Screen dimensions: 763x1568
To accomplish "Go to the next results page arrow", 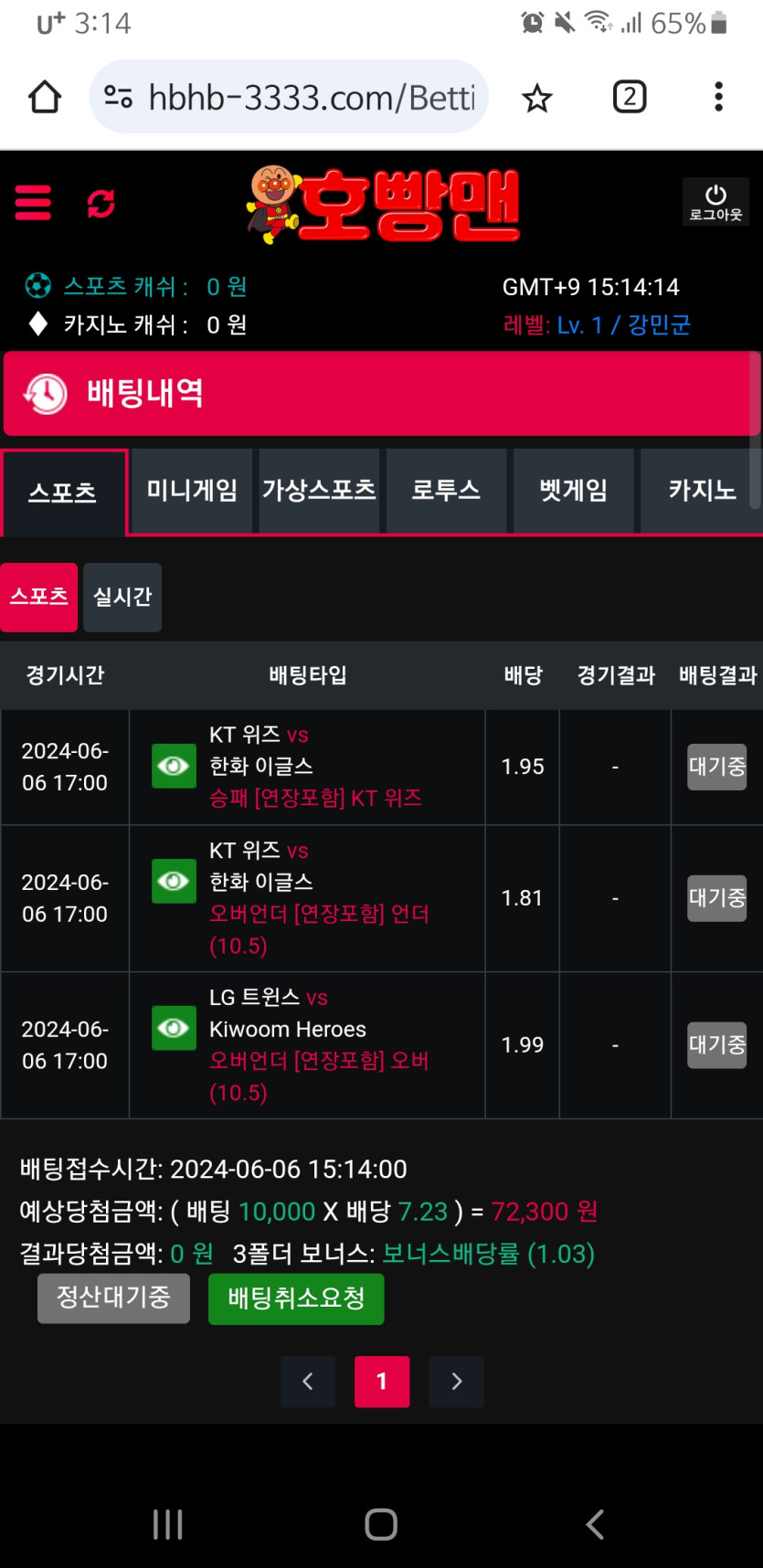I will click(456, 1382).
